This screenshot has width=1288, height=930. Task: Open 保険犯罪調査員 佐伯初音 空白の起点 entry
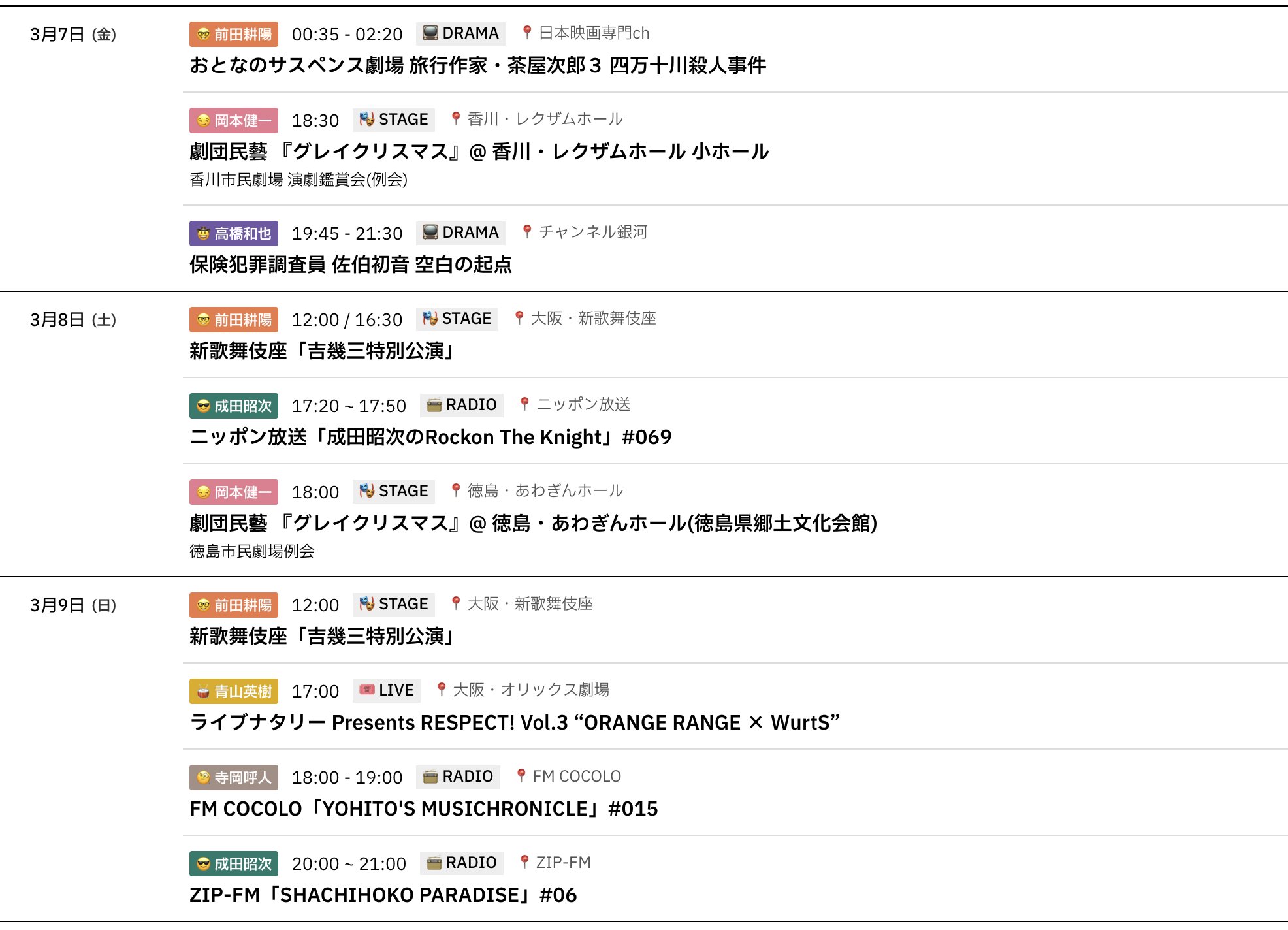351,265
